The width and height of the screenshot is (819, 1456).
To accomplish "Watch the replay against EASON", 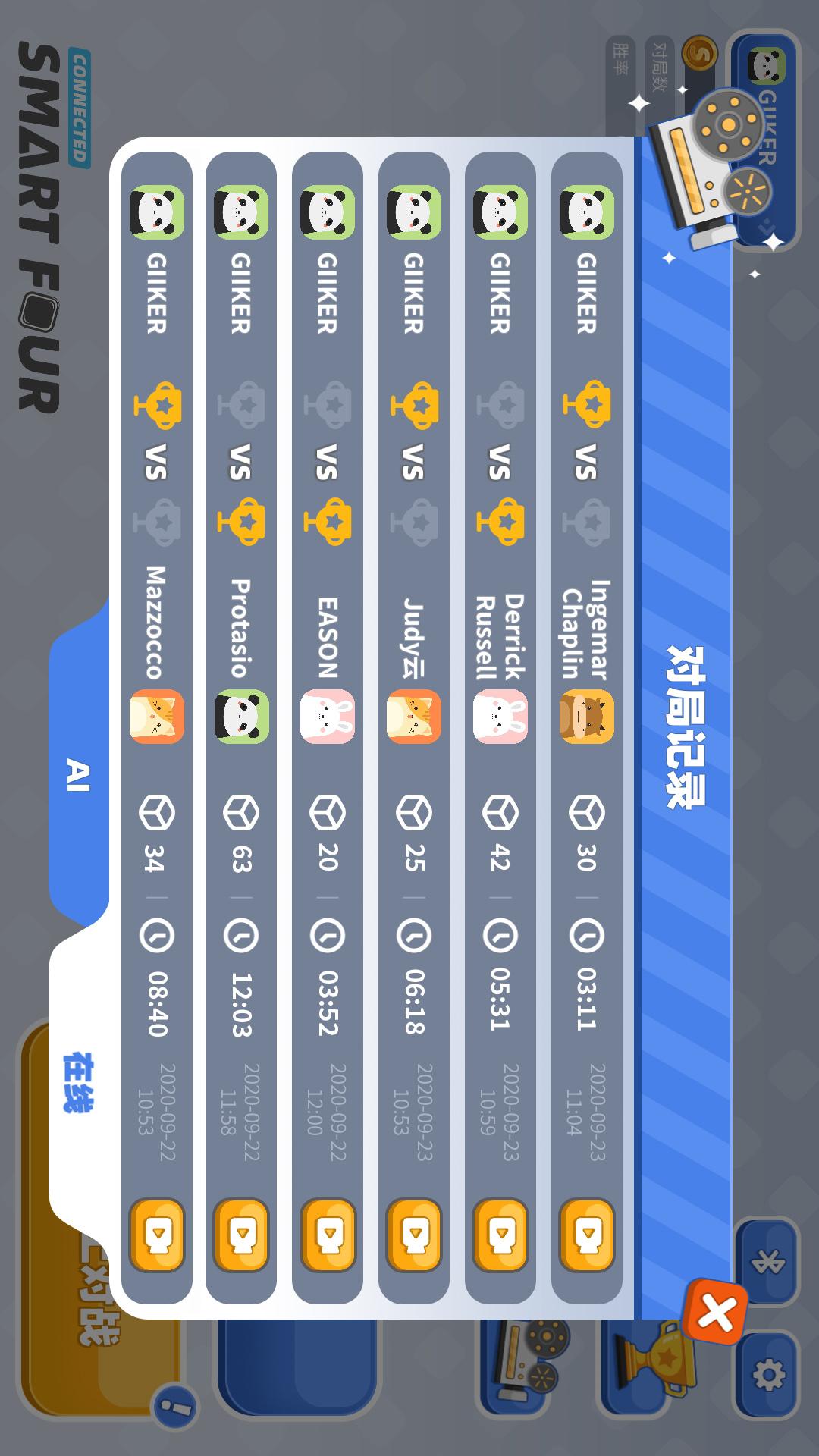I will point(327,1235).
